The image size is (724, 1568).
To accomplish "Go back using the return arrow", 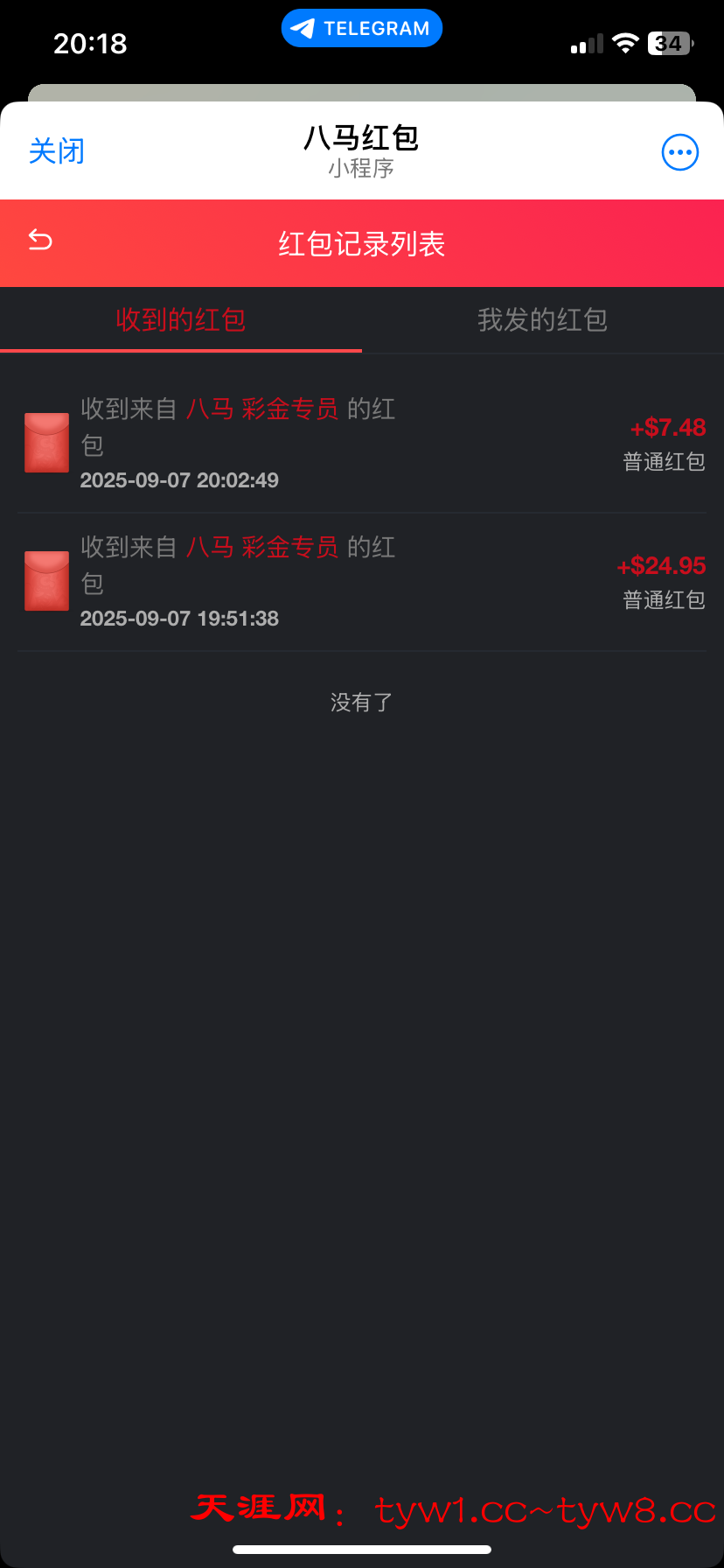I will 40,240.
